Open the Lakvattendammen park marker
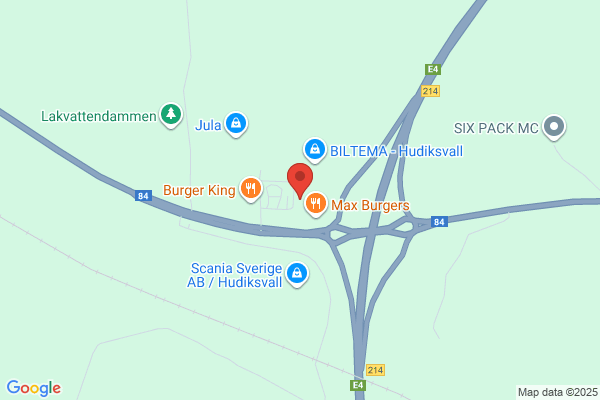Screen dimensions: 600x400 [172, 116]
